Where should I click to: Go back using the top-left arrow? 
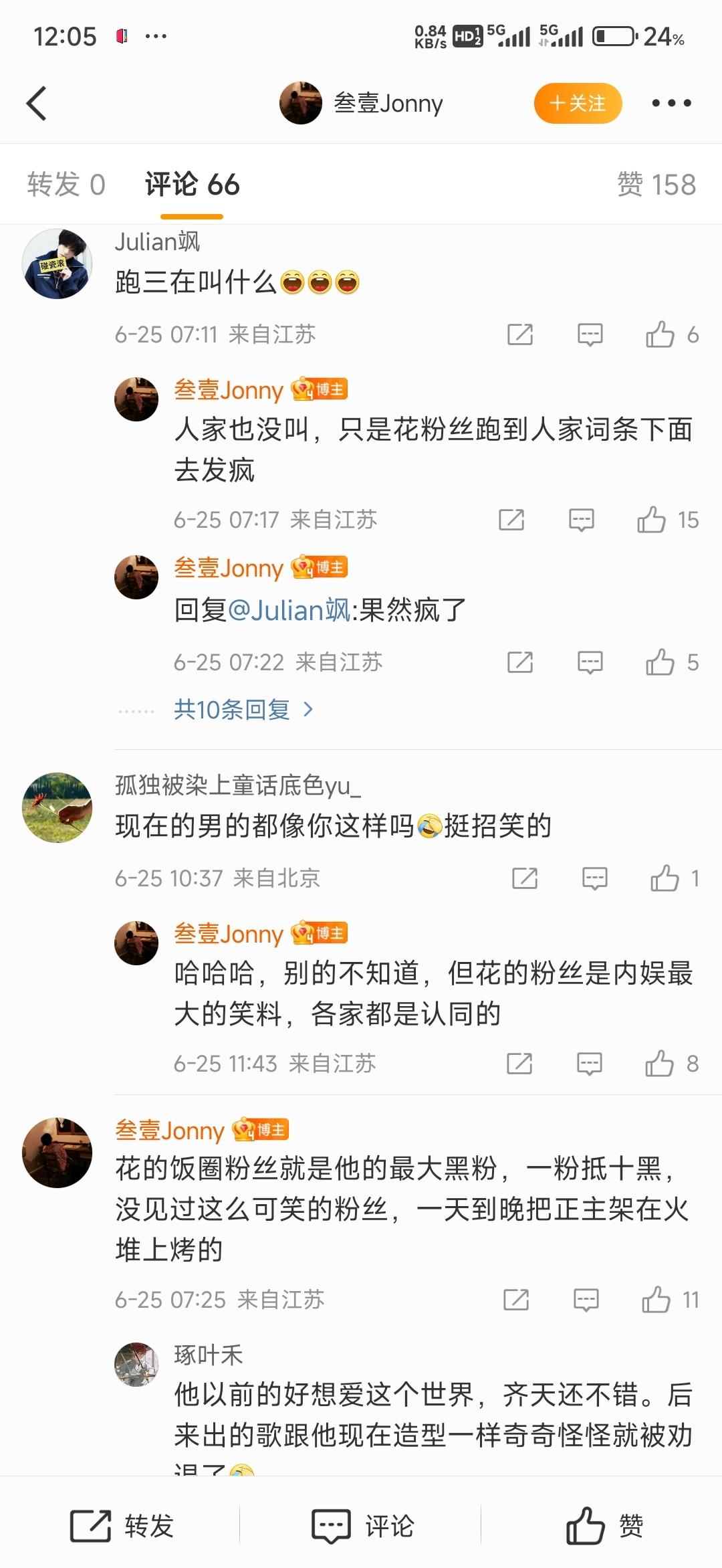(x=37, y=104)
